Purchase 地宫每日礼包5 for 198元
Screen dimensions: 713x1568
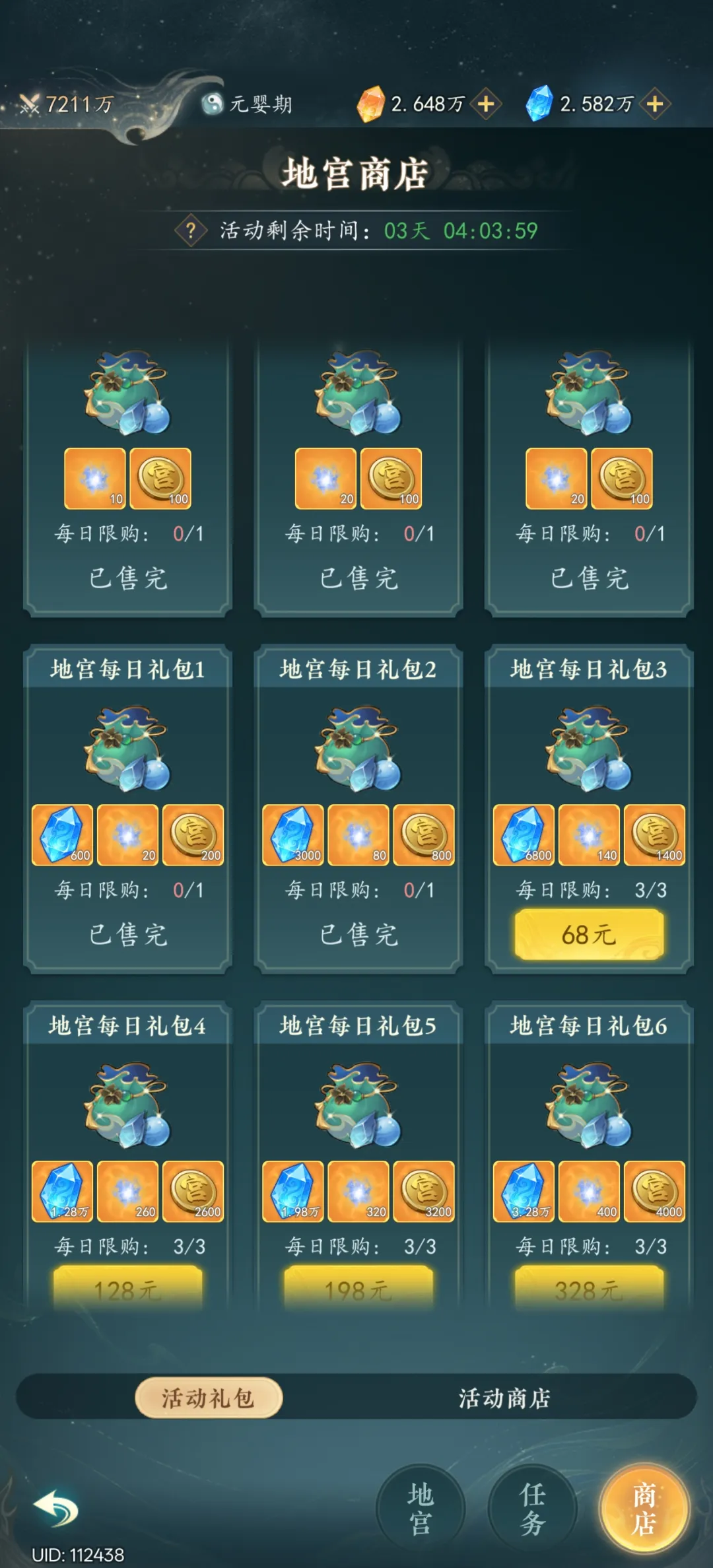pos(358,1287)
